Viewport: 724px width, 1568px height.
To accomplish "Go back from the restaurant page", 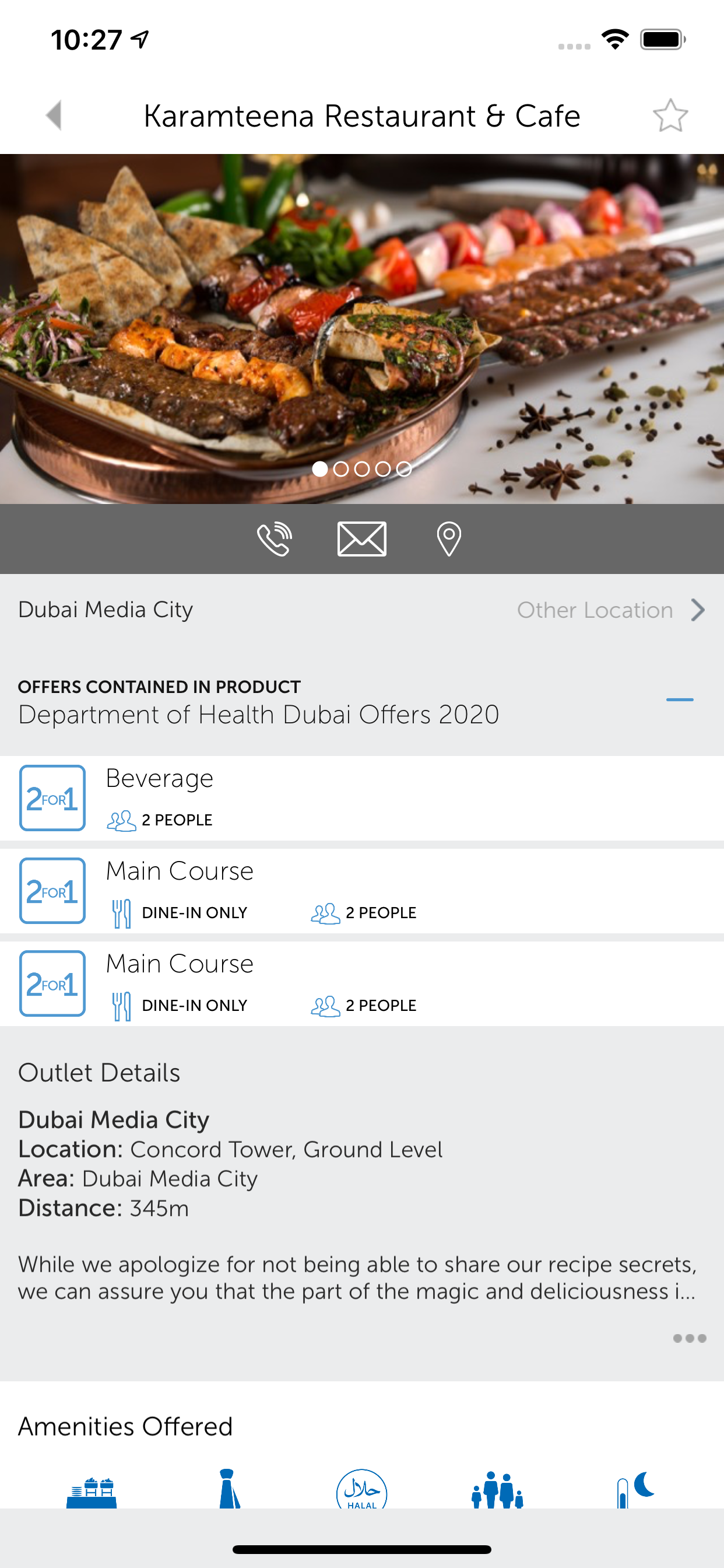I will click(54, 115).
